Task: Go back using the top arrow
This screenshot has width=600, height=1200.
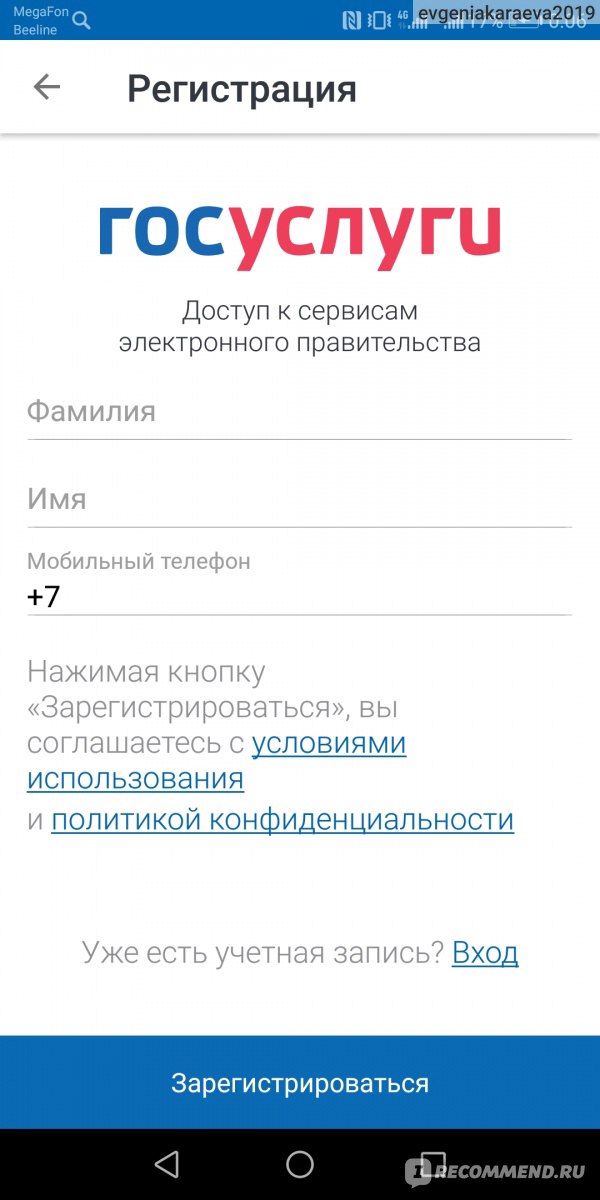Action: [x=47, y=88]
